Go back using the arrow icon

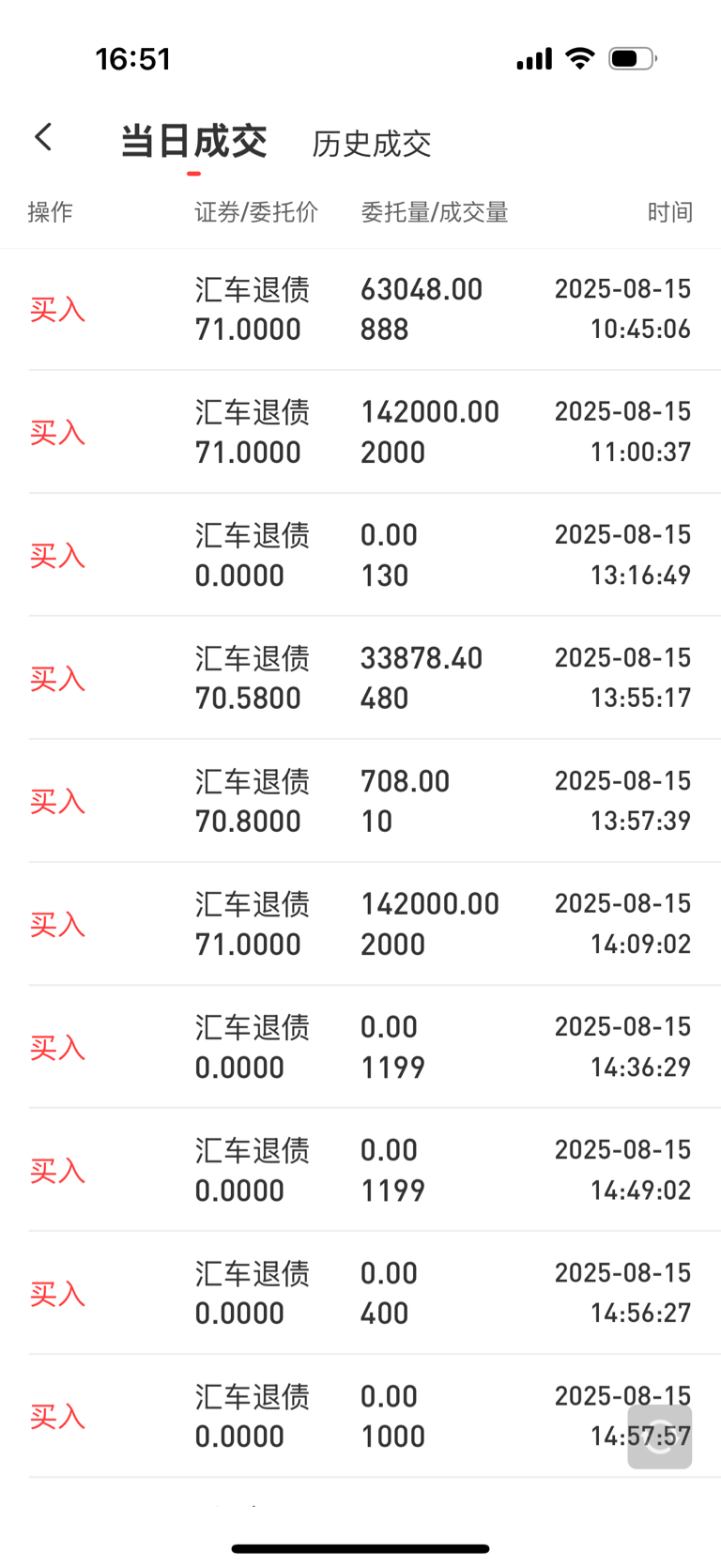pyautogui.click(x=43, y=138)
